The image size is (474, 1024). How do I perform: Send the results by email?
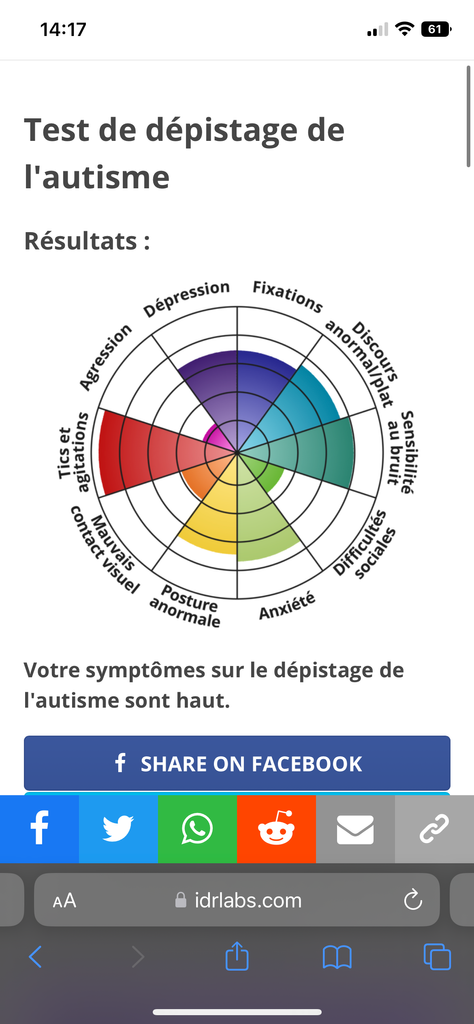355,829
